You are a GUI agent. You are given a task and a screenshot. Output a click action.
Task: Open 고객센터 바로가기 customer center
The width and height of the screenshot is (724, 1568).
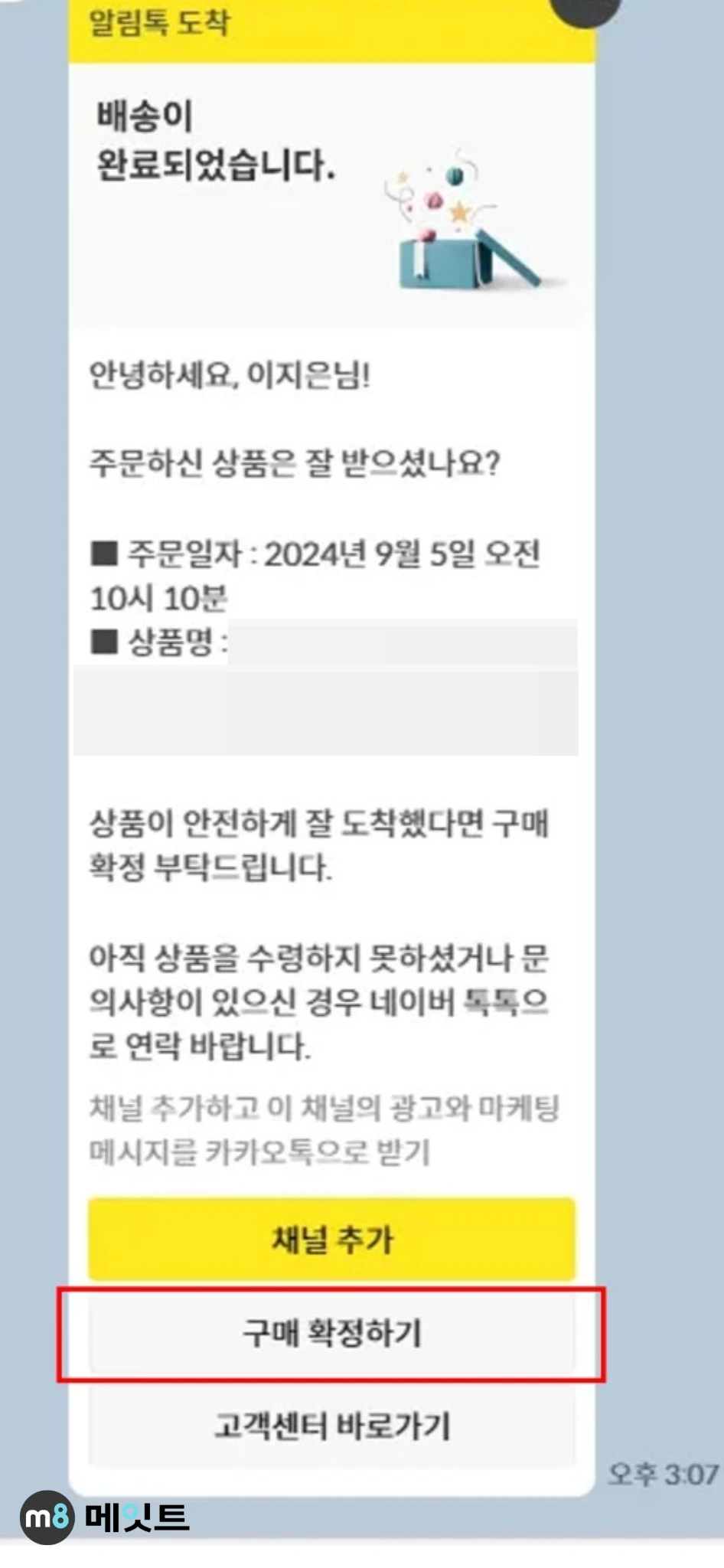tap(331, 1426)
